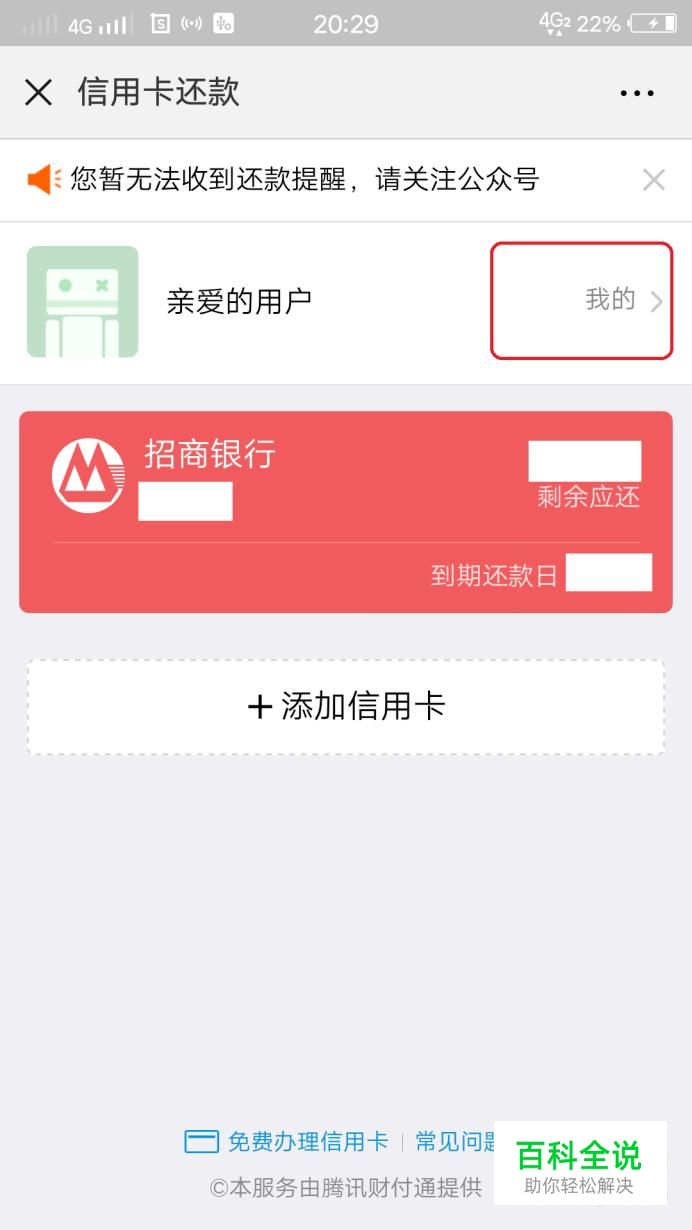Dismiss the repayment reminder banner
Viewport: 692px width, 1230px height.
[x=653, y=180]
